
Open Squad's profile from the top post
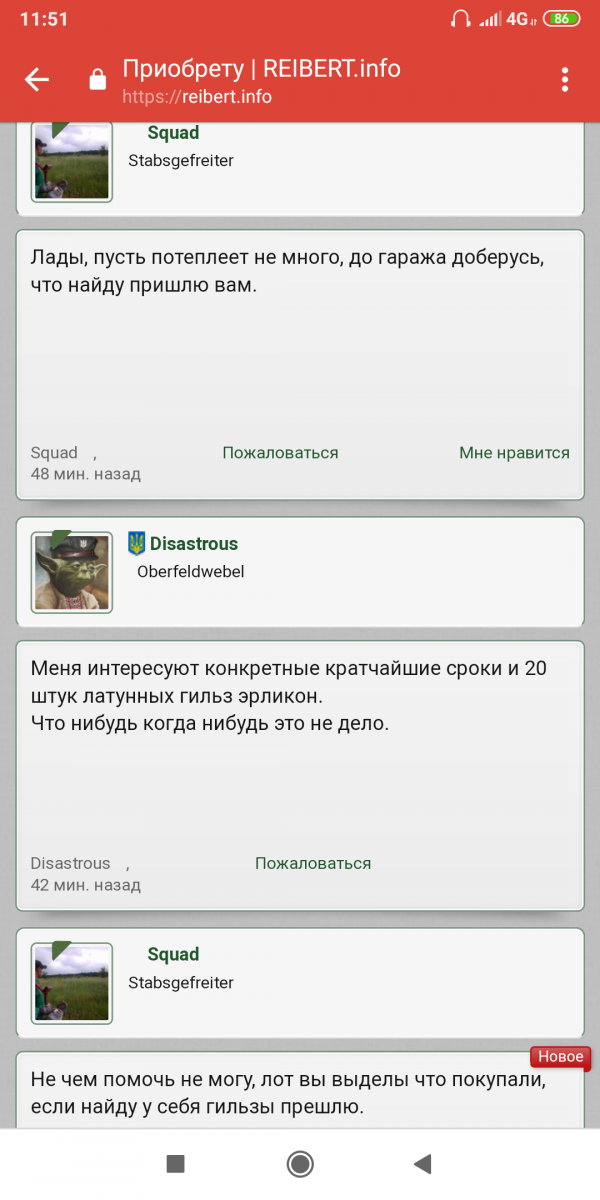click(173, 133)
